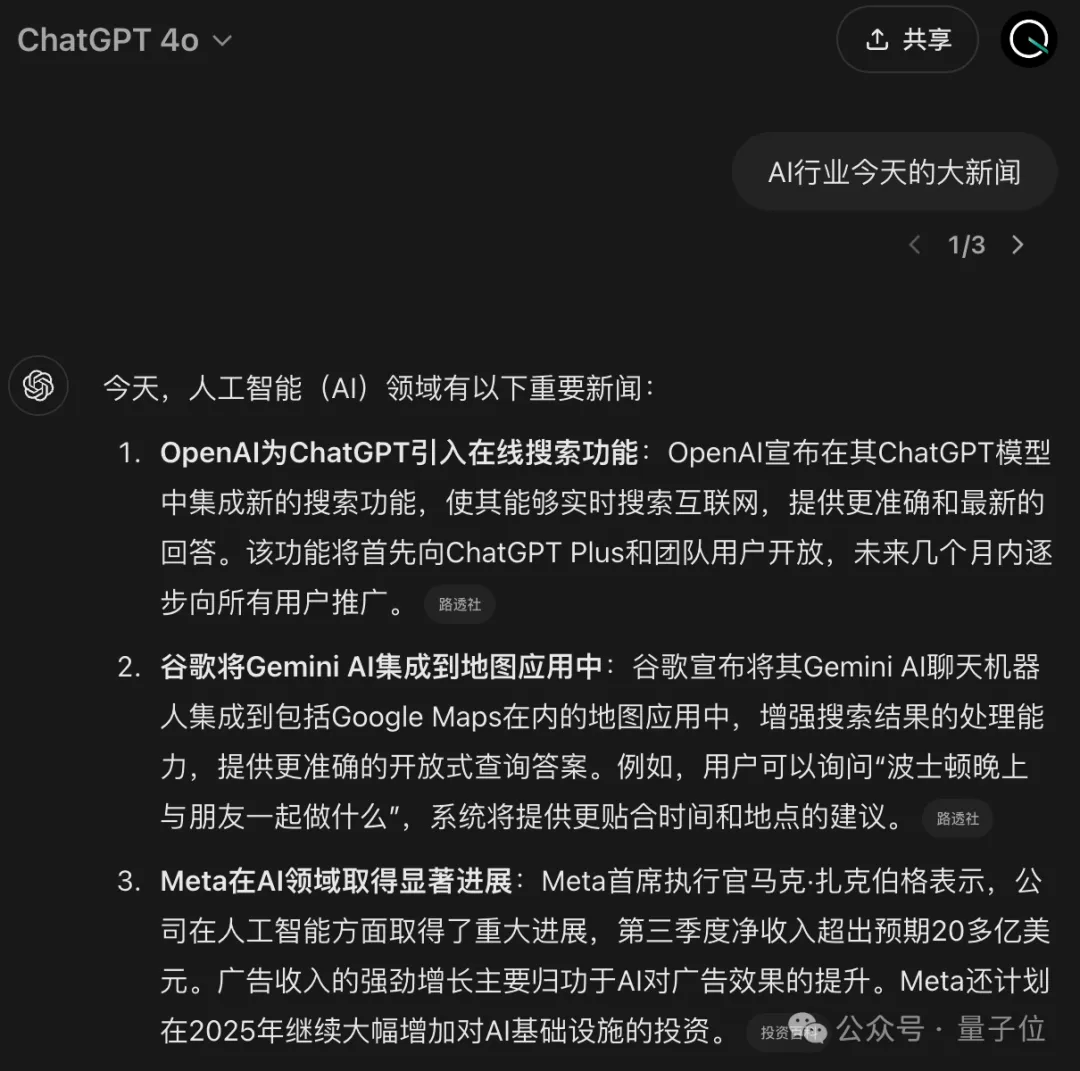This screenshot has height=1071, width=1080.
Task: Tap the 共享 share button
Action: coord(907,40)
